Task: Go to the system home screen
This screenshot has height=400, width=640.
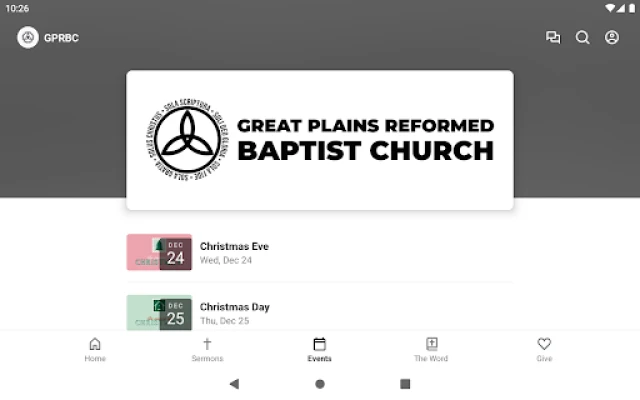Action: [x=320, y=383]
